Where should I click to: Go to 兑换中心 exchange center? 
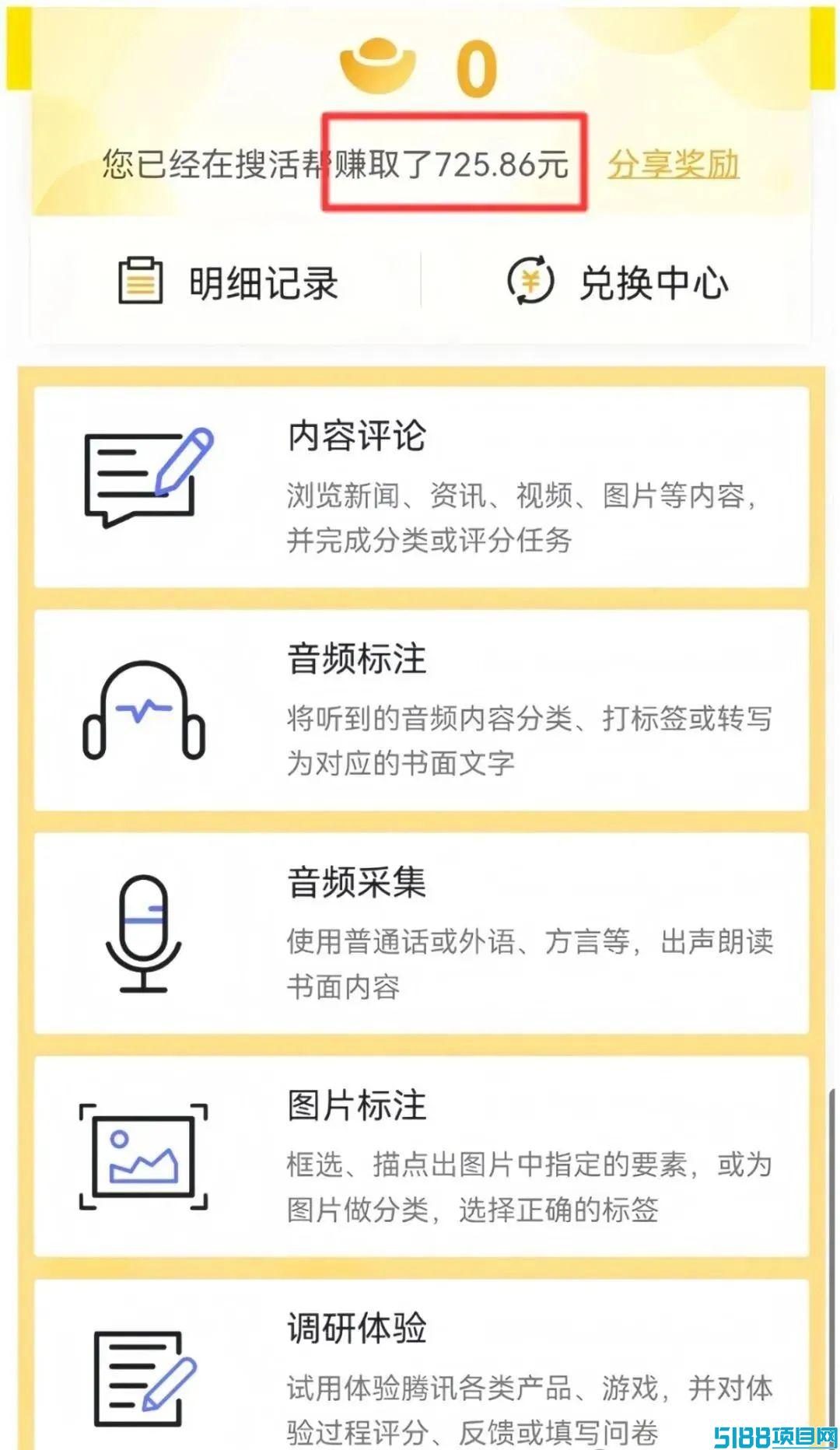618,282
